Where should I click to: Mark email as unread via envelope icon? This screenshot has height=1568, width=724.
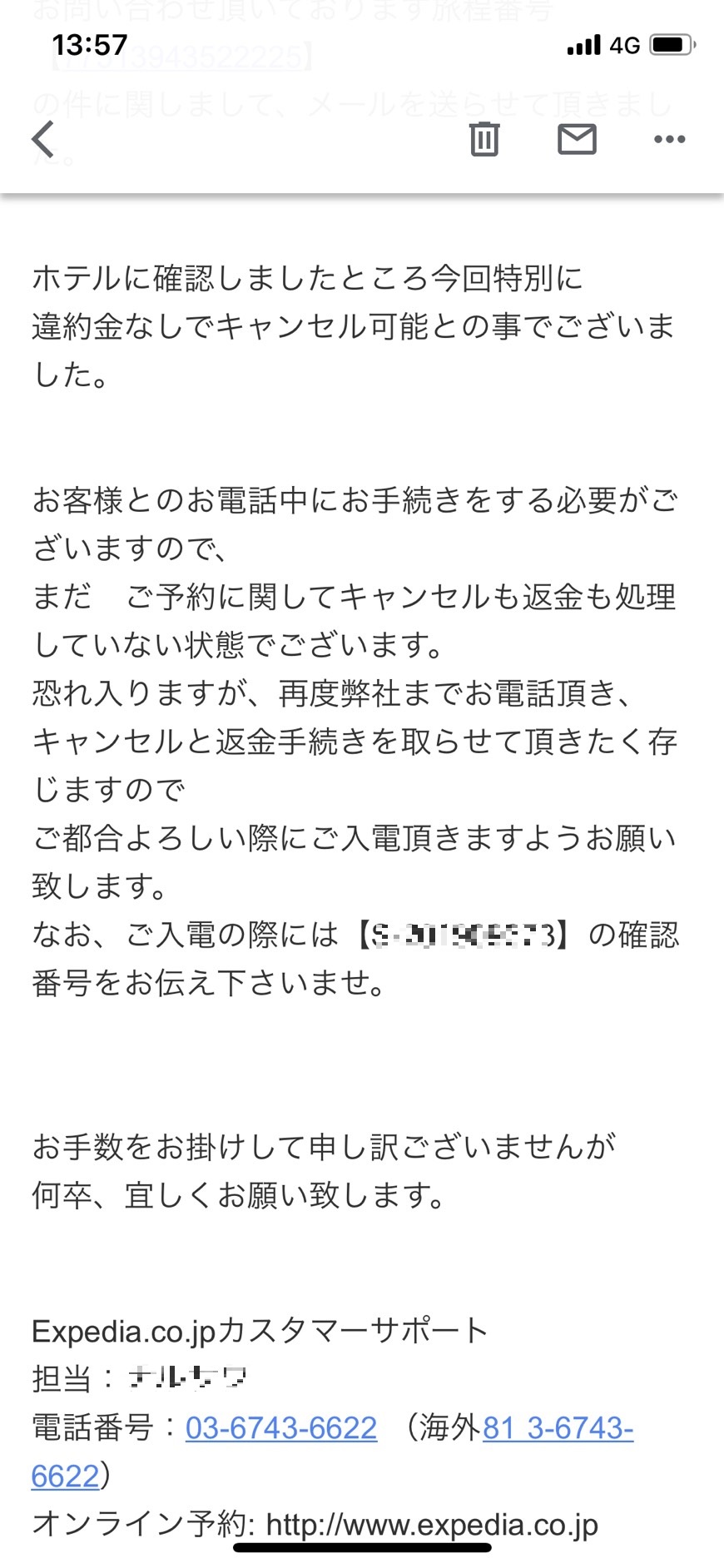pyautogui.click(x=577, y=139)
